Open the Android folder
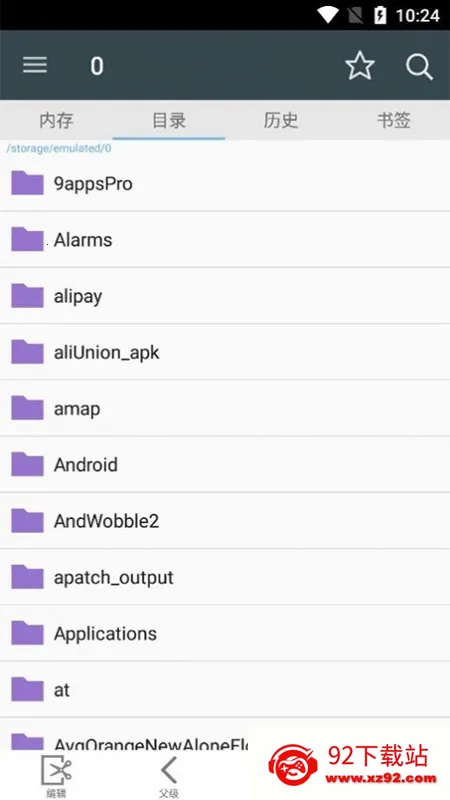 pyautogui.click(x=225, y=465)
